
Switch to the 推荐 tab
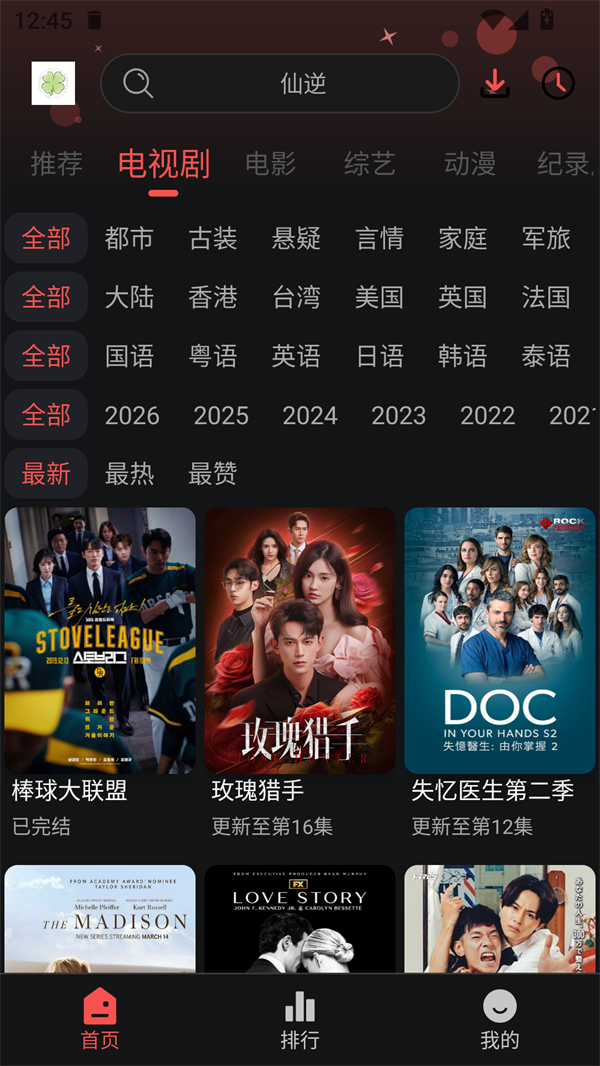coord(56,164)
